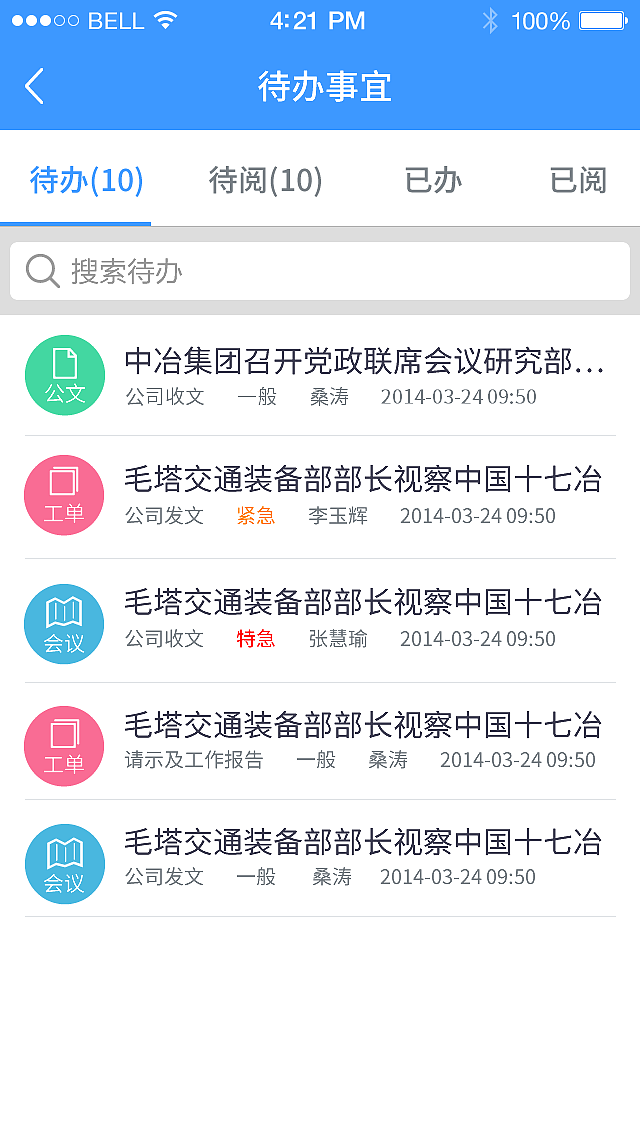Switch to the 待阅(10) tab
The width and height of the screenshot is (640, 1136).
(x=265, y=181)
